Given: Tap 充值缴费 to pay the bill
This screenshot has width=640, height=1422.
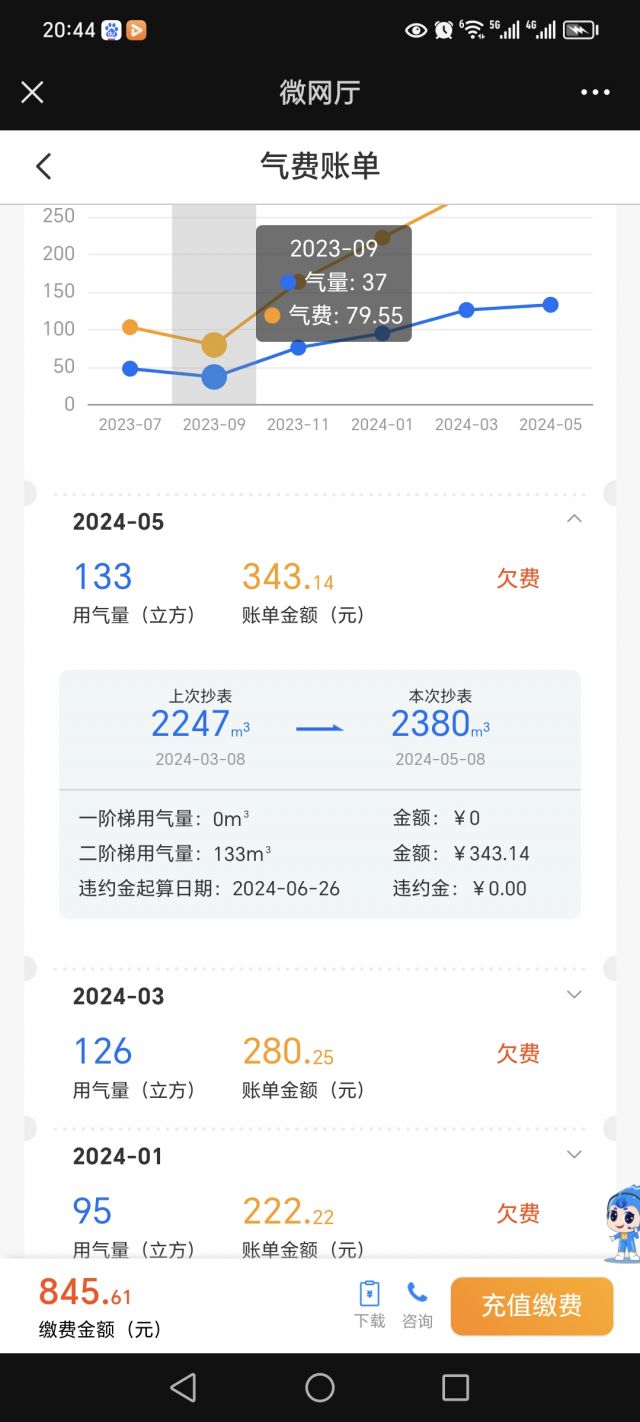Looking at the screenshot, I should tap(531, 1305).
